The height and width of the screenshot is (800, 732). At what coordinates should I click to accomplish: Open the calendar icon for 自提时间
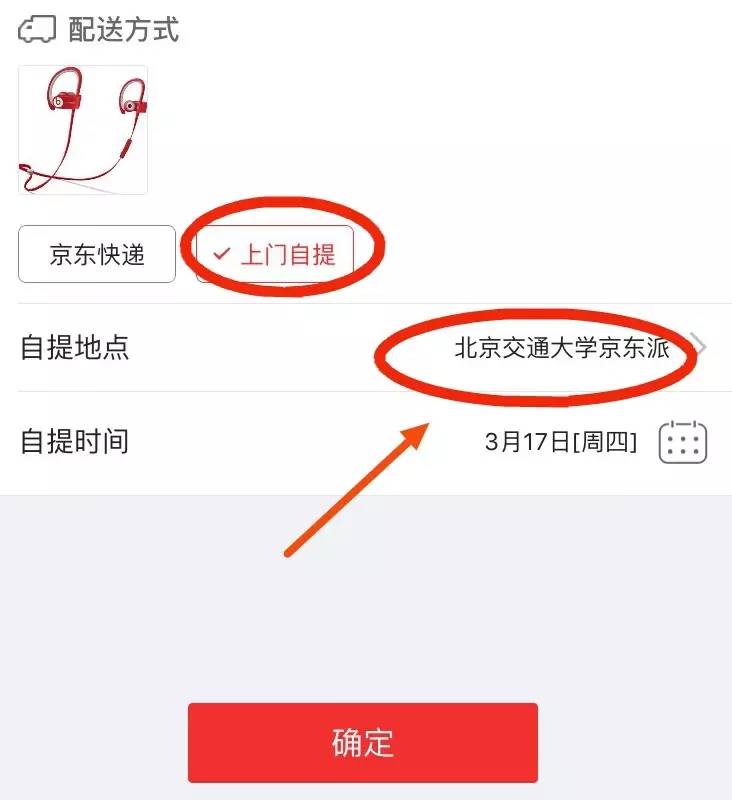click(x=683, y=442)
